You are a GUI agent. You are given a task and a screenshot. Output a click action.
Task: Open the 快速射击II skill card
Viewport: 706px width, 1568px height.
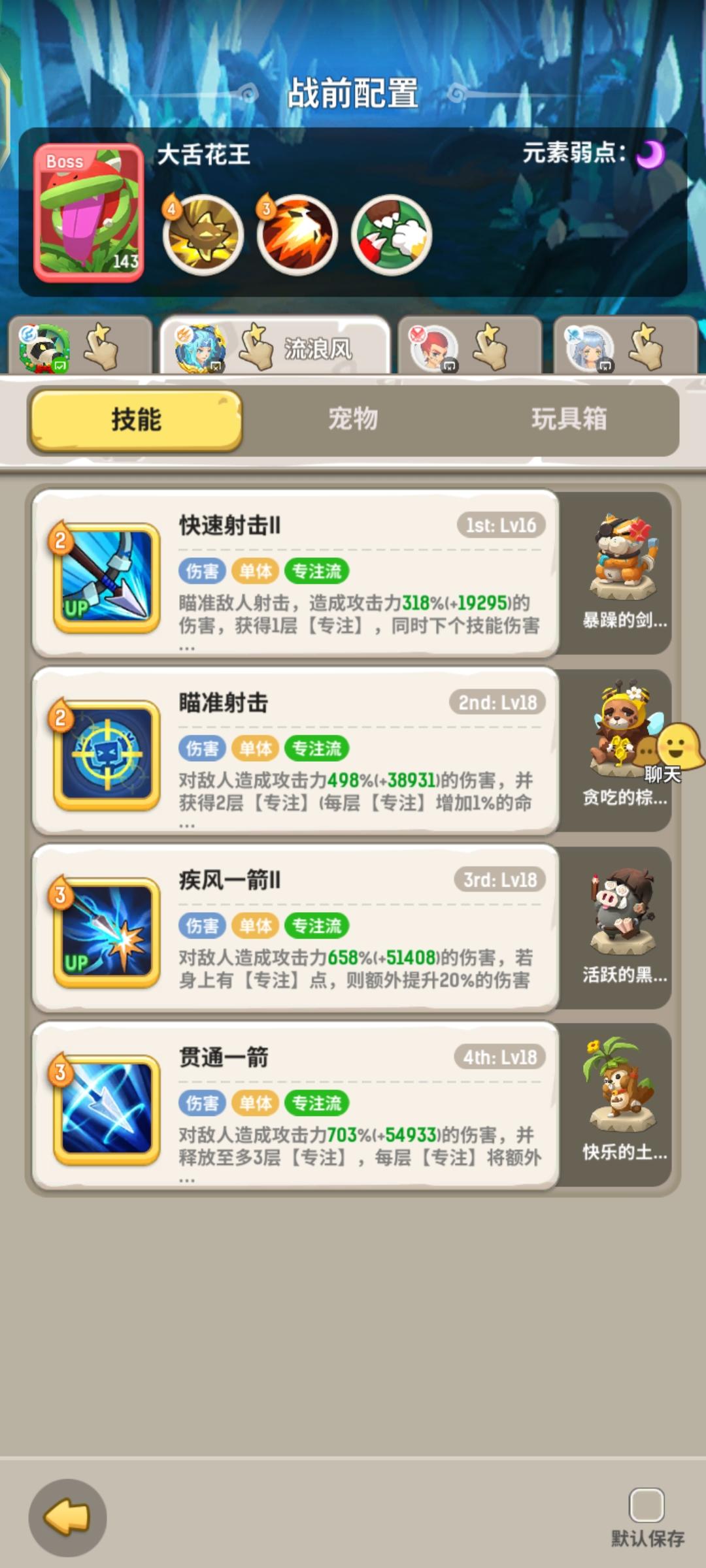295,573
